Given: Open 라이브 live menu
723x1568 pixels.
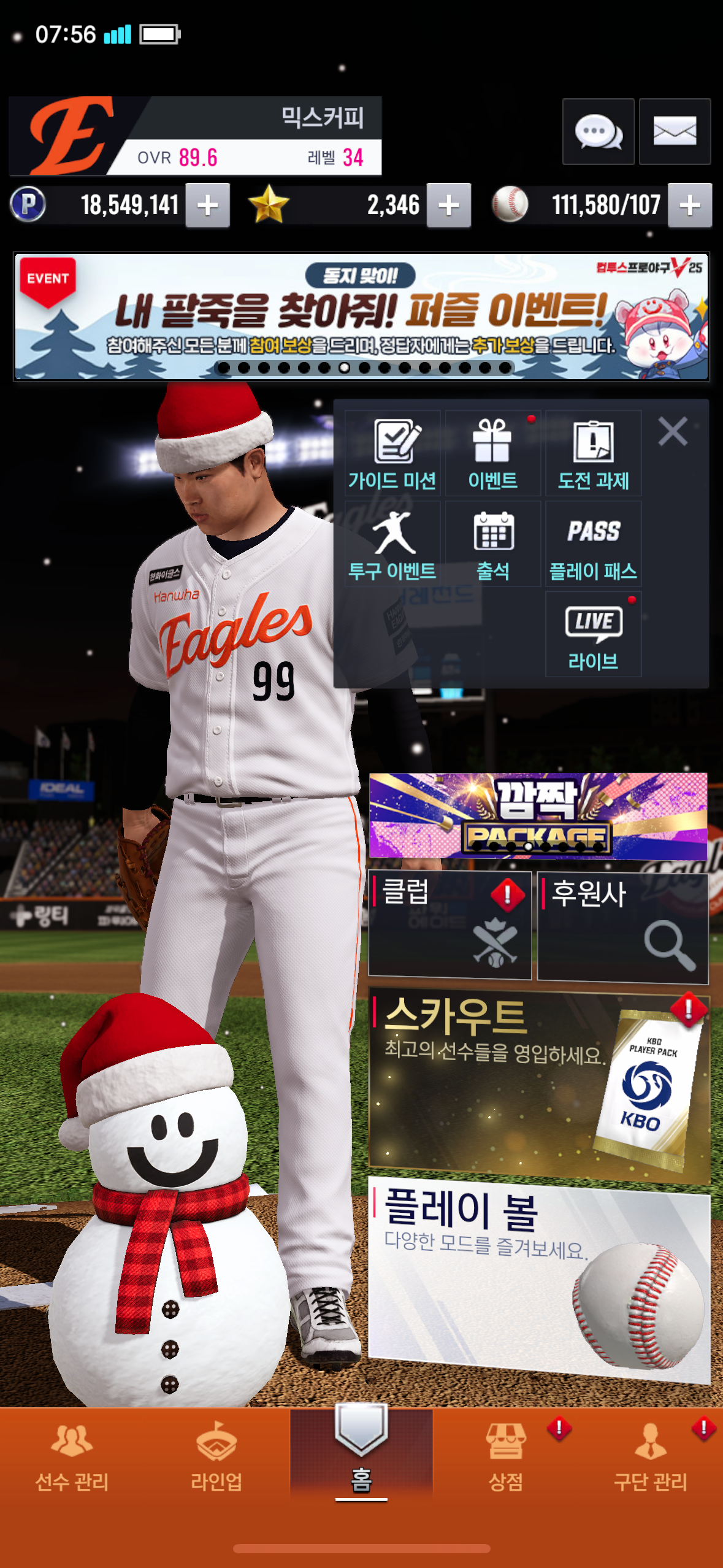Looking at the screenshot, I should tap(593, 635).
